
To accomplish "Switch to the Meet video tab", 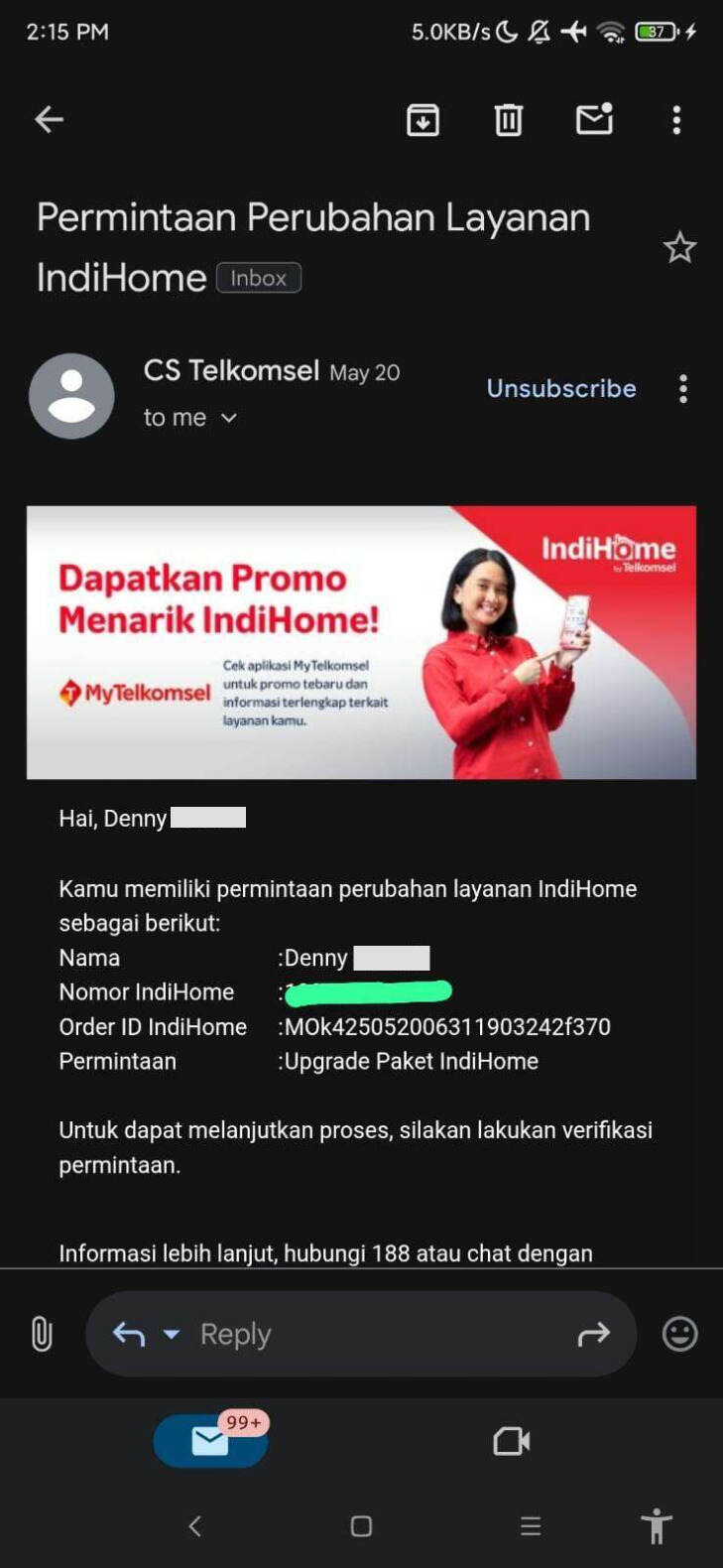I will click(x=512, y=1441).
